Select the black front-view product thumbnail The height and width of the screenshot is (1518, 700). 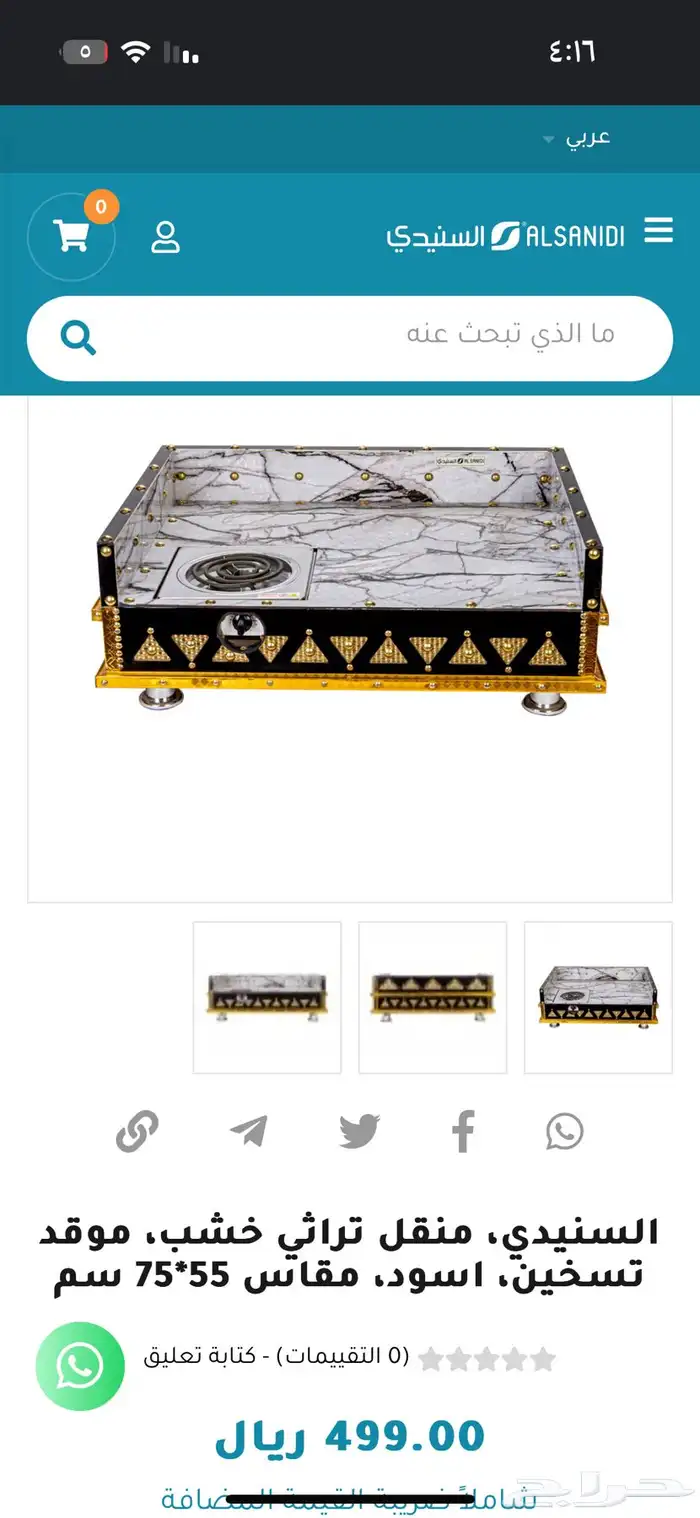click(432, 997)
